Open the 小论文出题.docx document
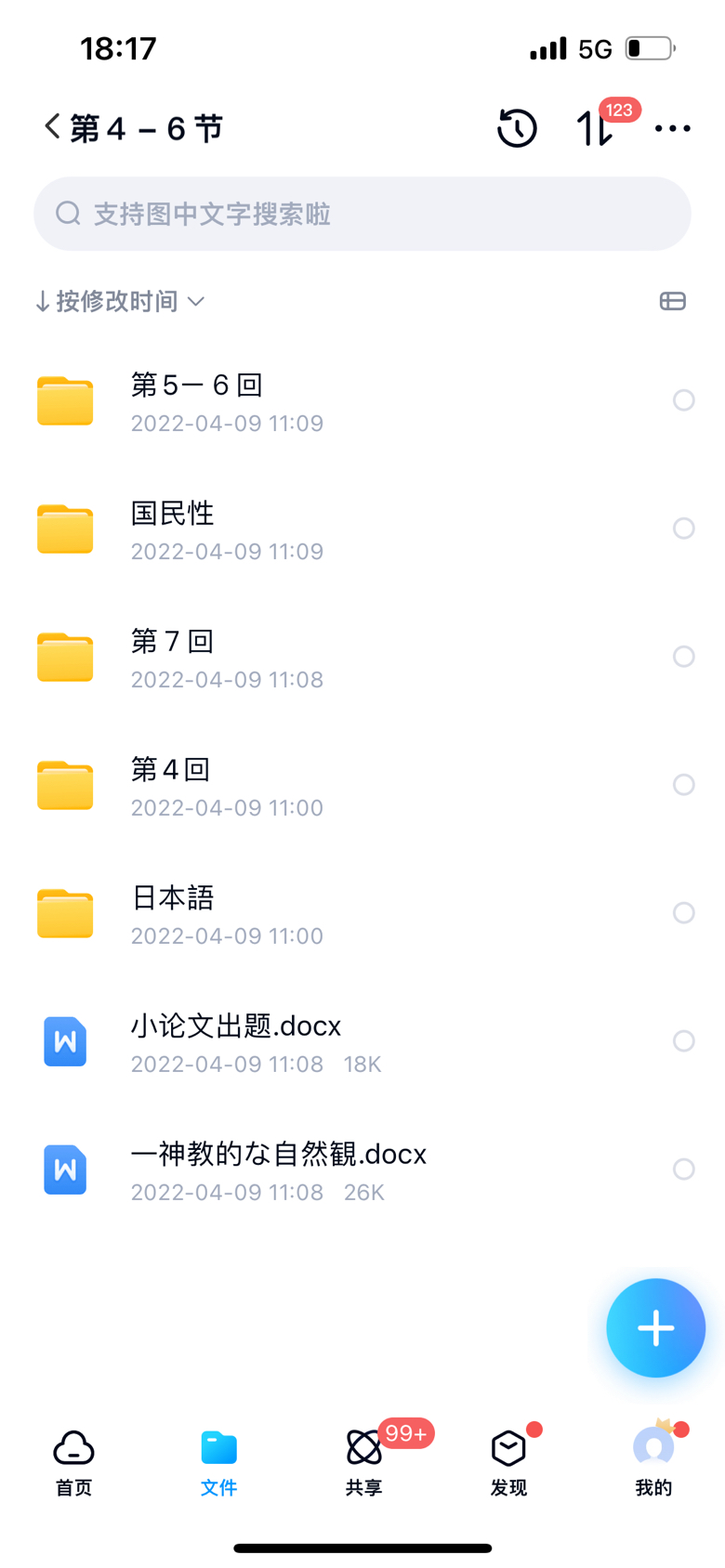The image size is (725, 1568). pyautogui.click(x=362, y=1042)
